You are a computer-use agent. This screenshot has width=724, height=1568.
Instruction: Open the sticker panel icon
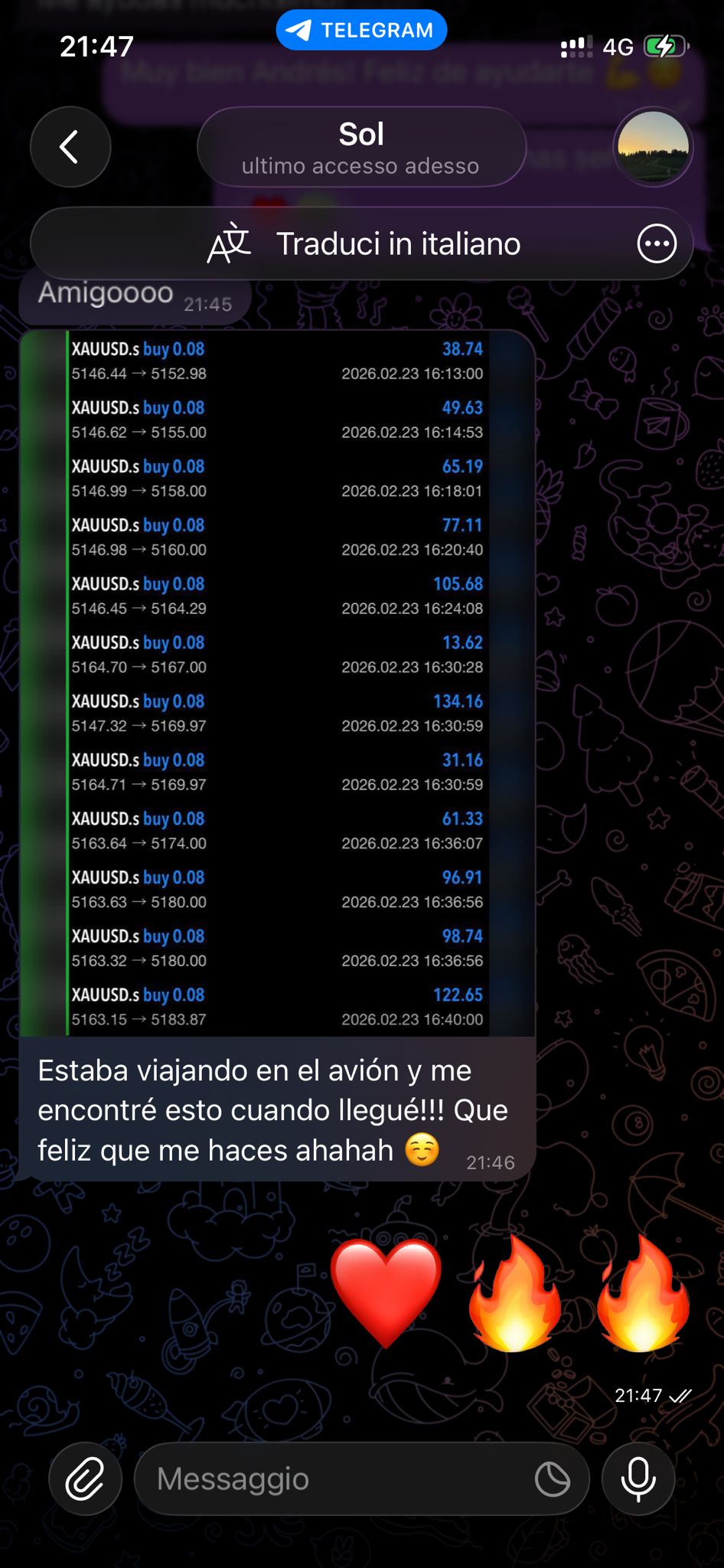(552, 1478)
